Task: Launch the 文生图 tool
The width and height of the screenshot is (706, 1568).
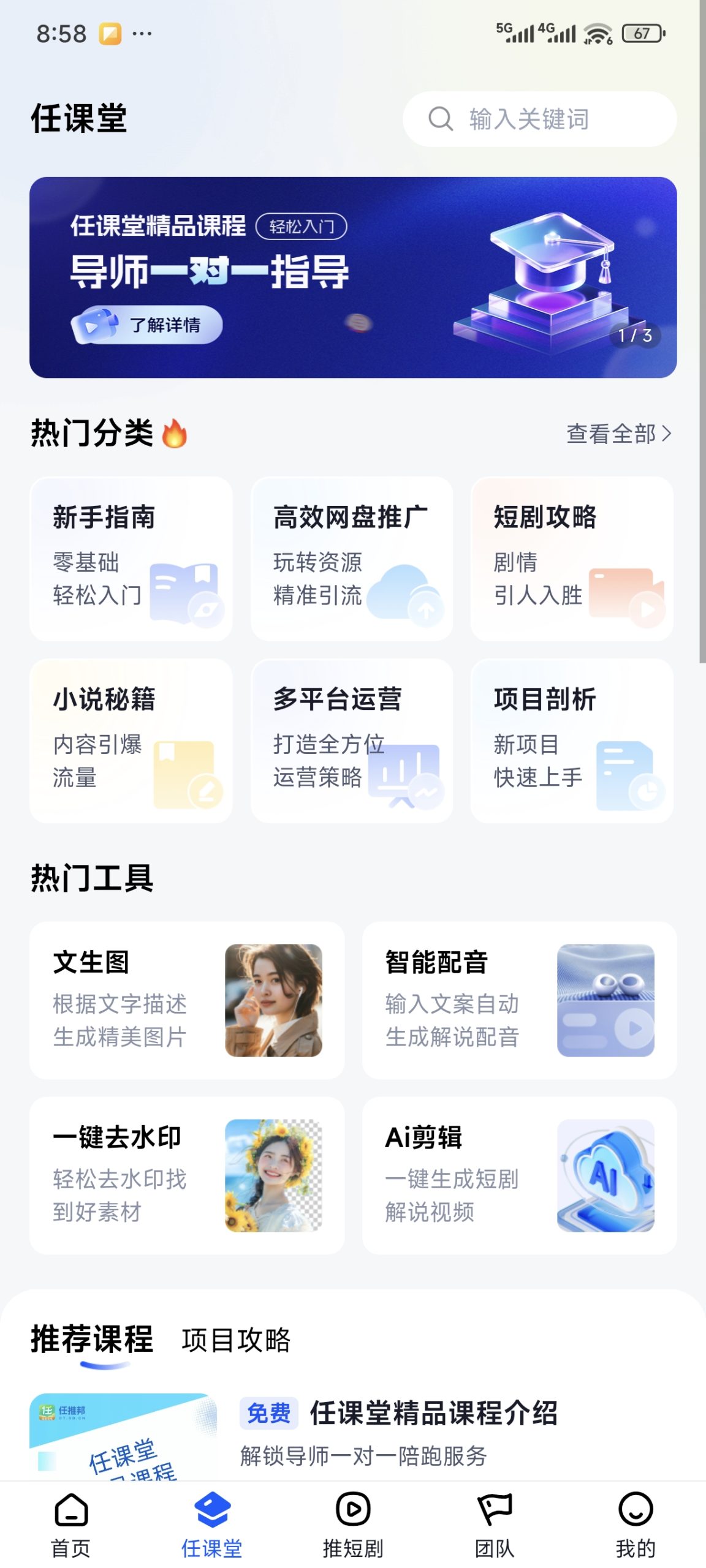Action: click(x=187, y=1000)
